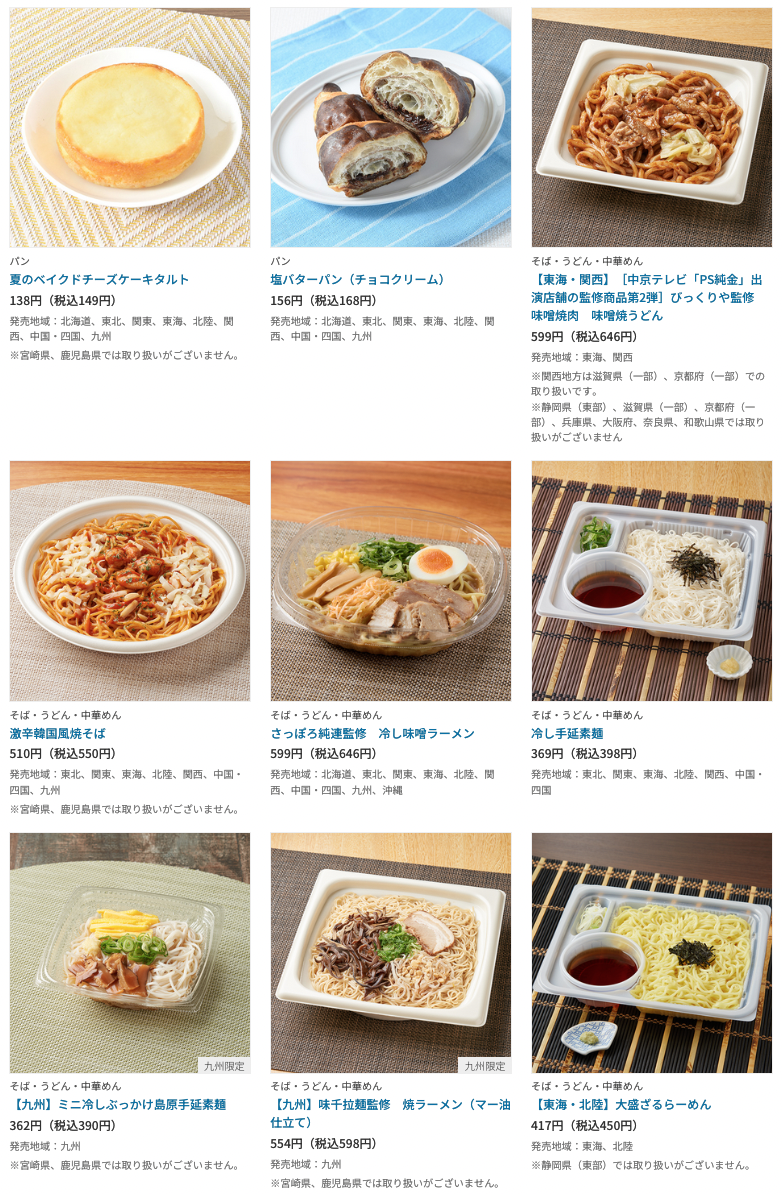View the 激辛韓国風焼そば product image
The width and height of the screenshot is (782, 1194).
130,581
